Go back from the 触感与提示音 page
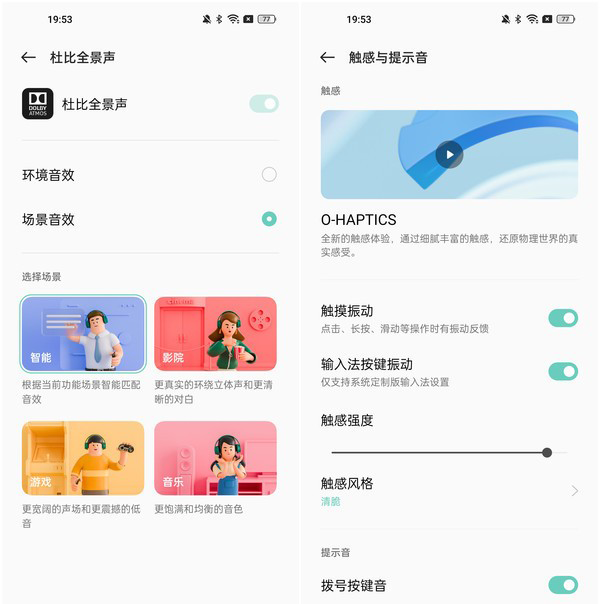Image resolution: width=600 pixels, height=604 pixels. [x=327, y=58]
